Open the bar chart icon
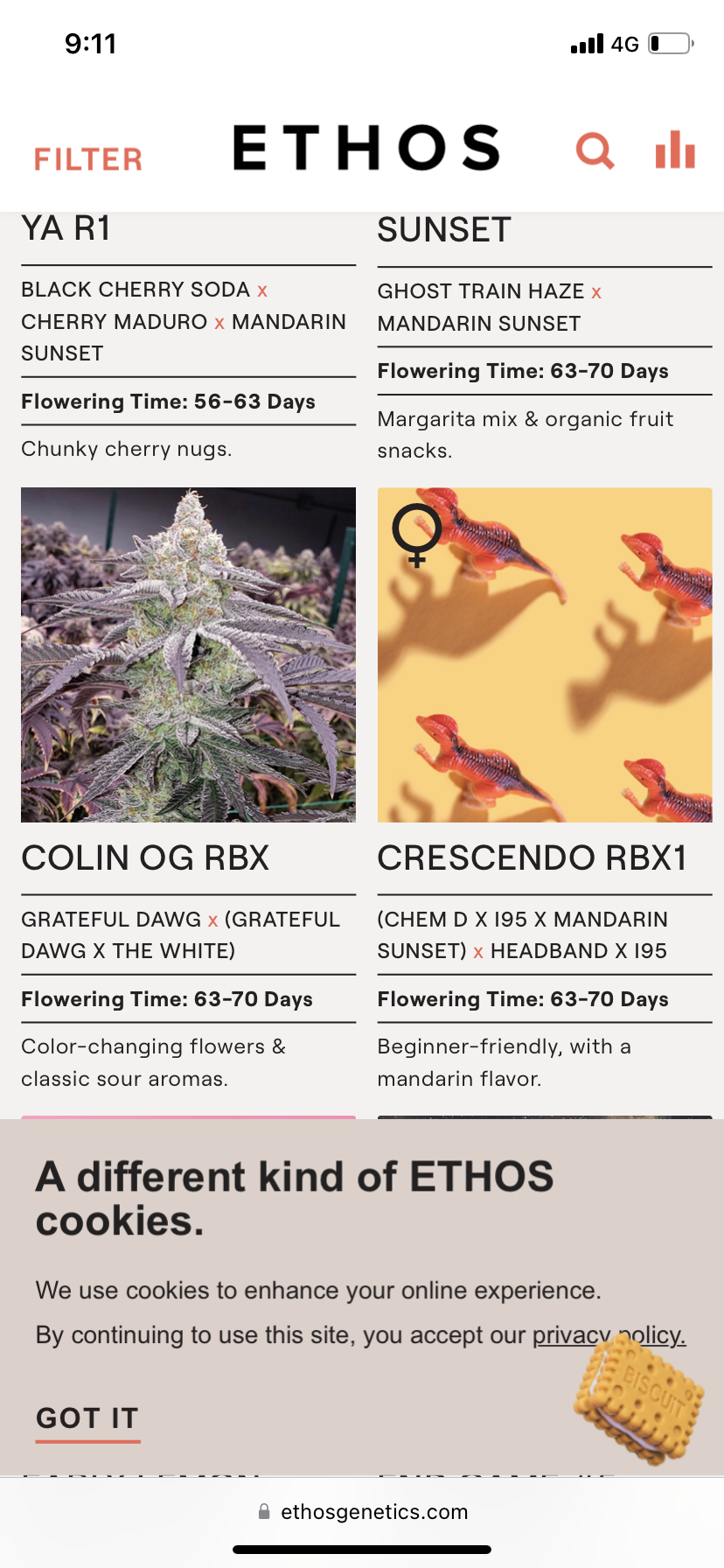Image resolution: width=724 pixels, height=1568 pixels. [x=675, y=150]
